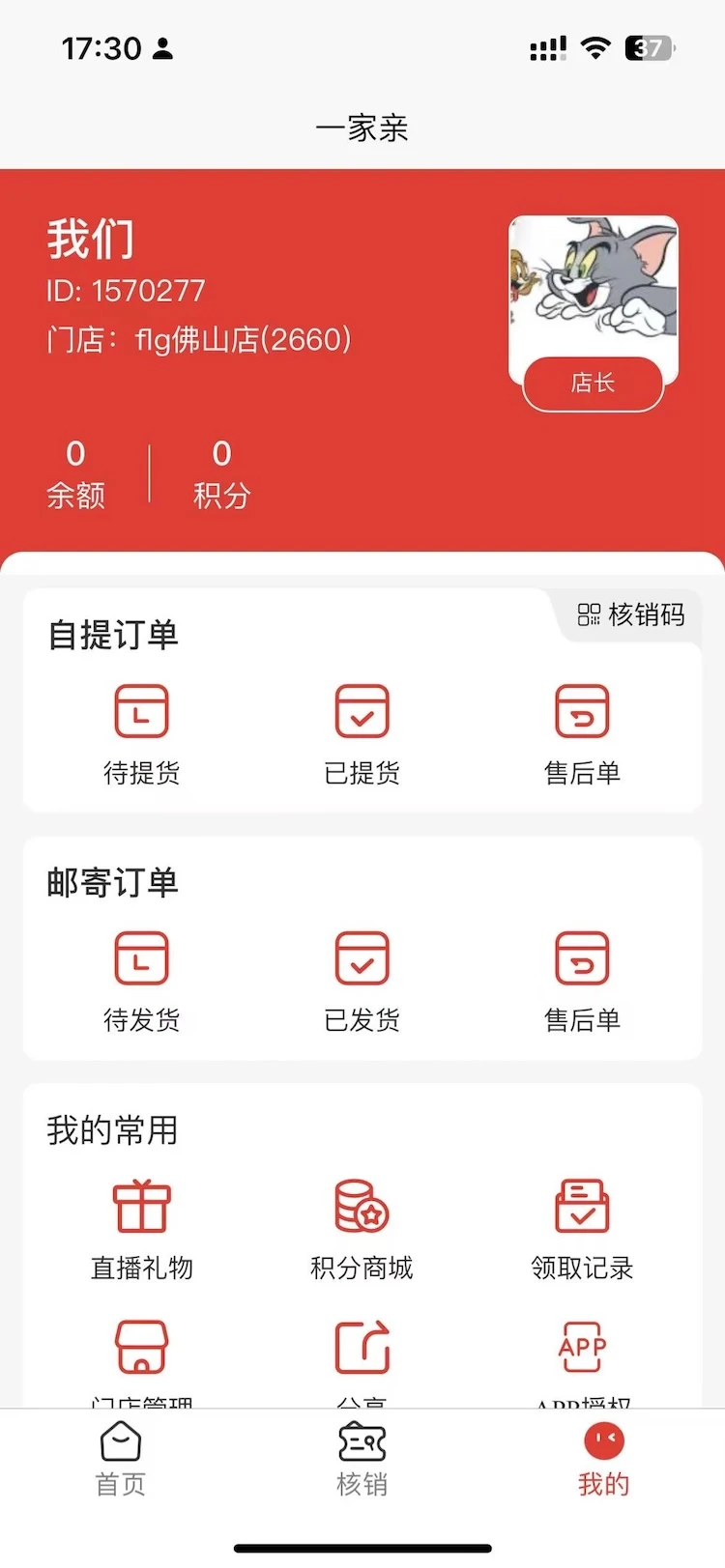The image size is (725, 1568).
Task: Open the 核销码 verification code
Action: click(631, 614)
